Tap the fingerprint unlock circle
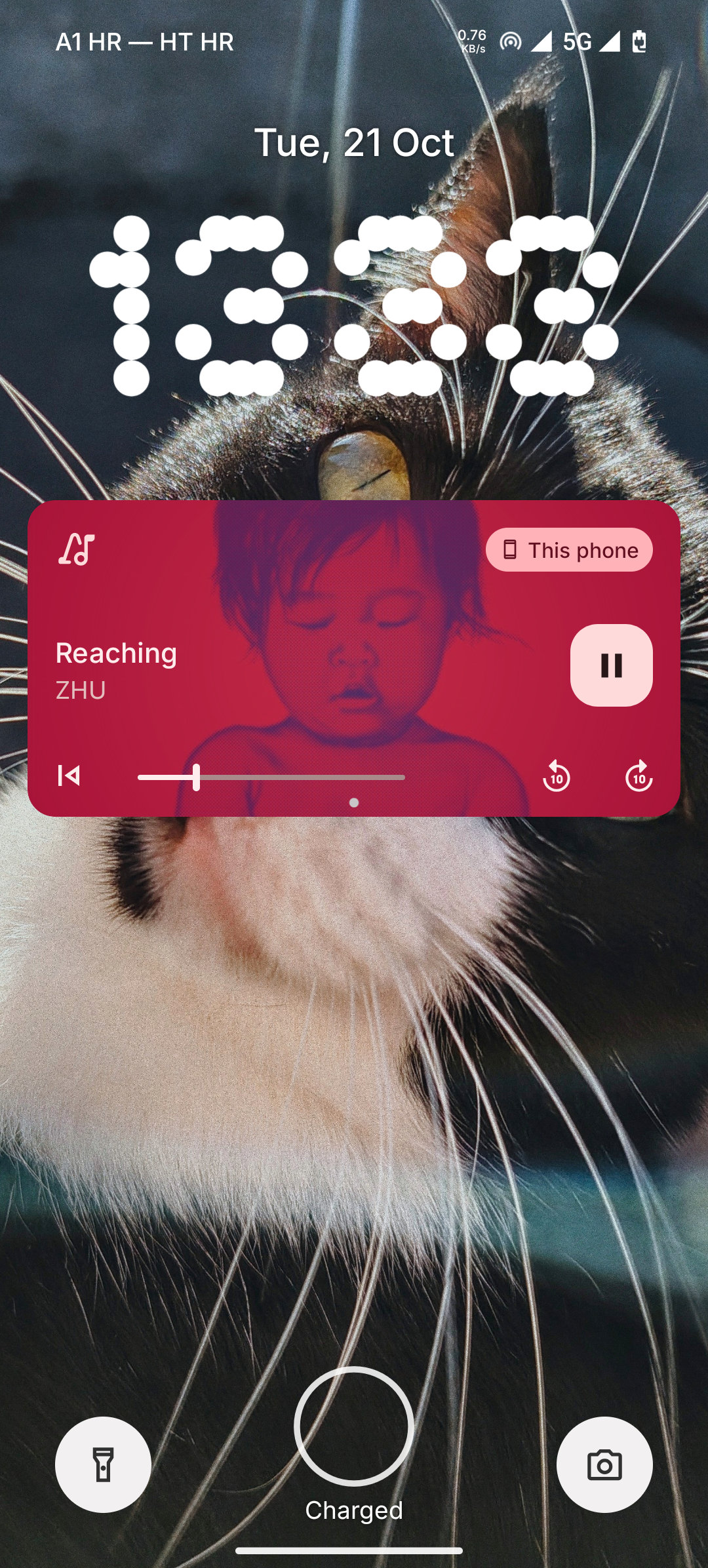Screen dimensions: 708x1568 tap(354, 1426)
